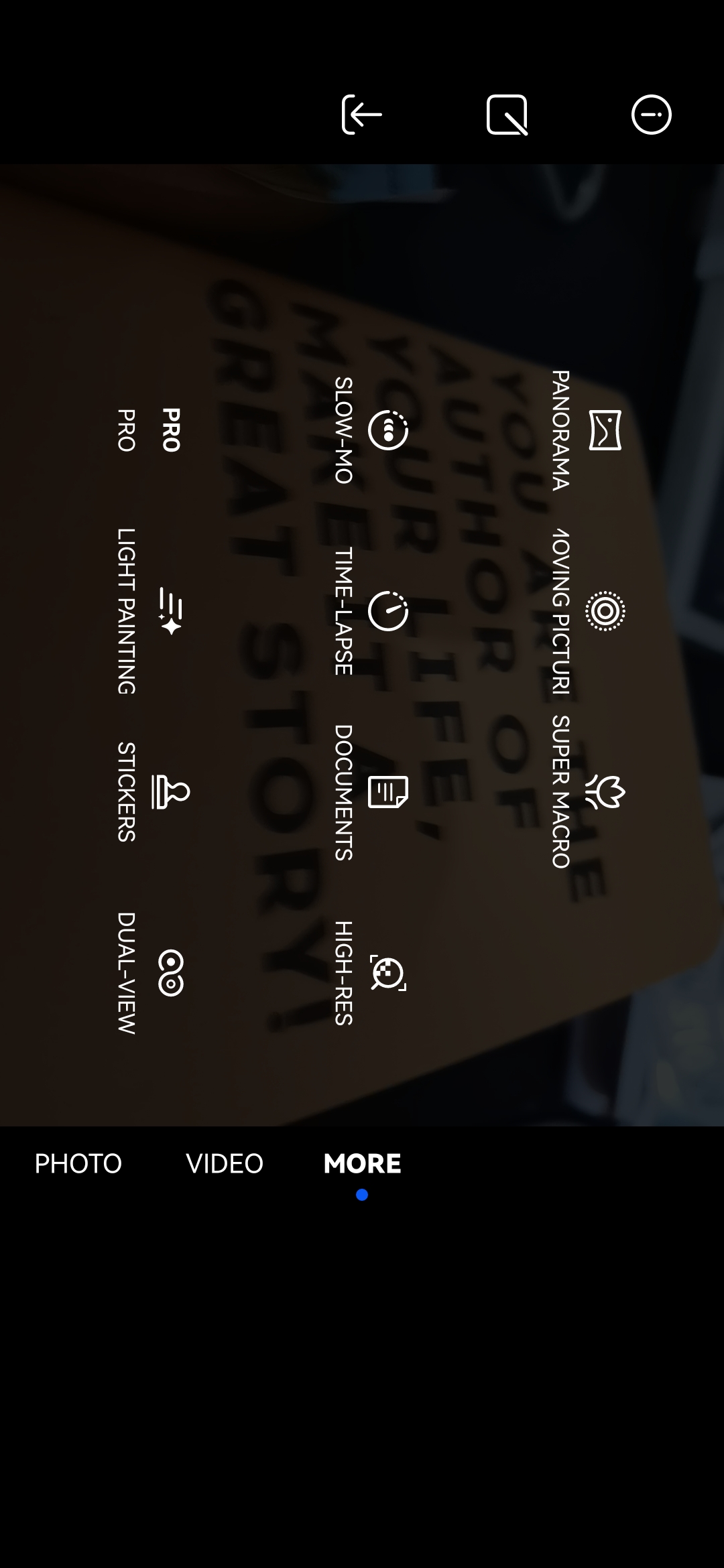This screenshot has height=1568, width=724.
Task: Switch to the Photo tab
Action: [x=78, y=1163]
